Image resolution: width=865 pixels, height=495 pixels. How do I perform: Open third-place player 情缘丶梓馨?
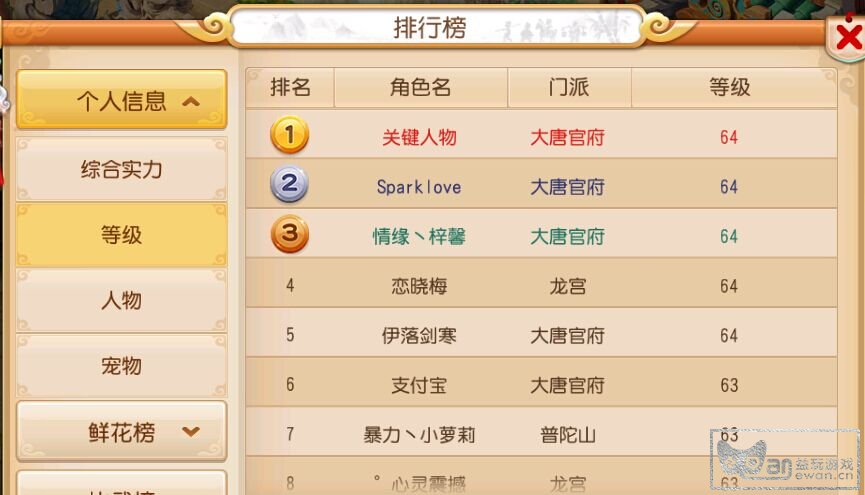[x=419, y=237]
